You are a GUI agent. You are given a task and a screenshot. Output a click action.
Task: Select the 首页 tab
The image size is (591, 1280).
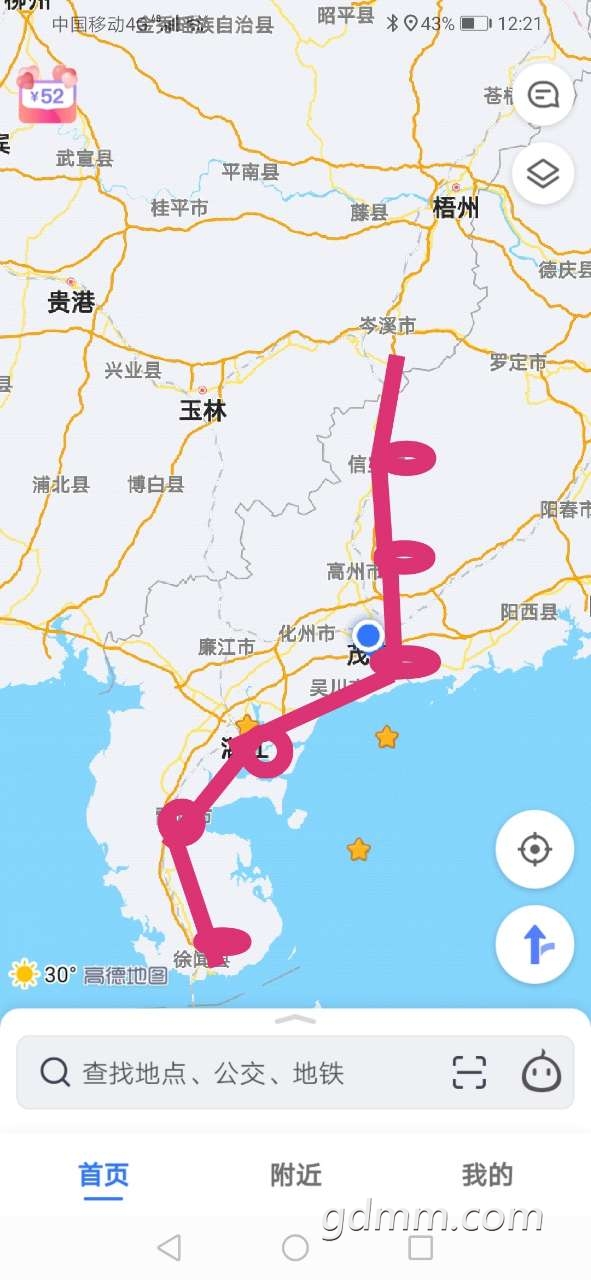(104, 1175)
